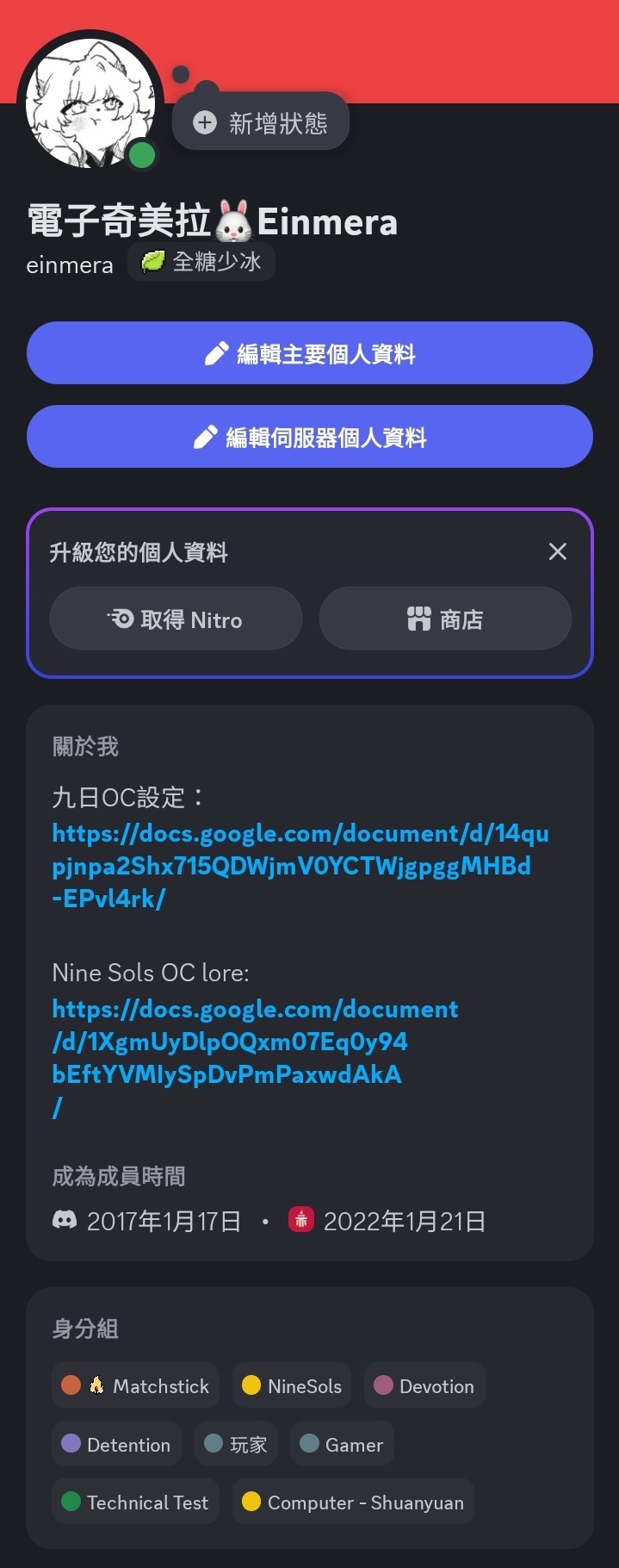Viewport: 619px width, 1568px height.
Task: Select the NineSols role chip
Action: pos(292,1385)
